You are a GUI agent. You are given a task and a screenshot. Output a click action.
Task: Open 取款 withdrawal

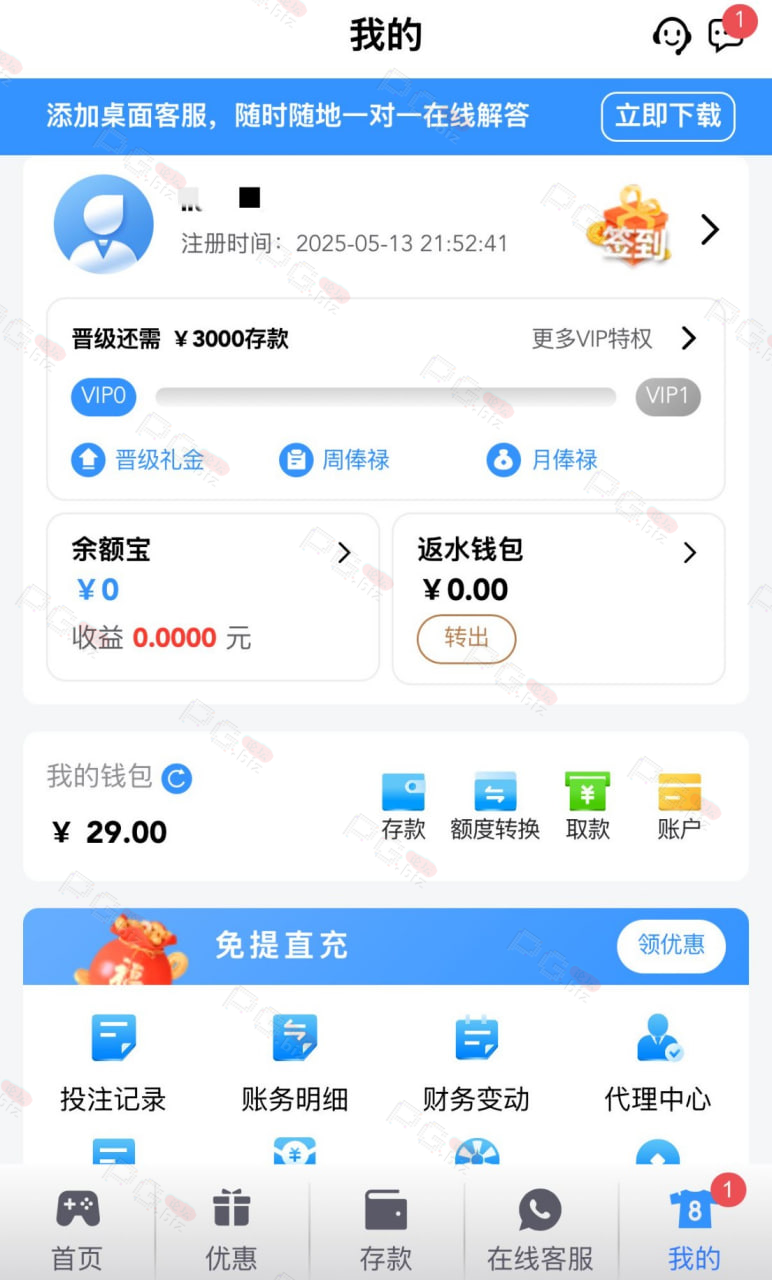click(587, 806)
